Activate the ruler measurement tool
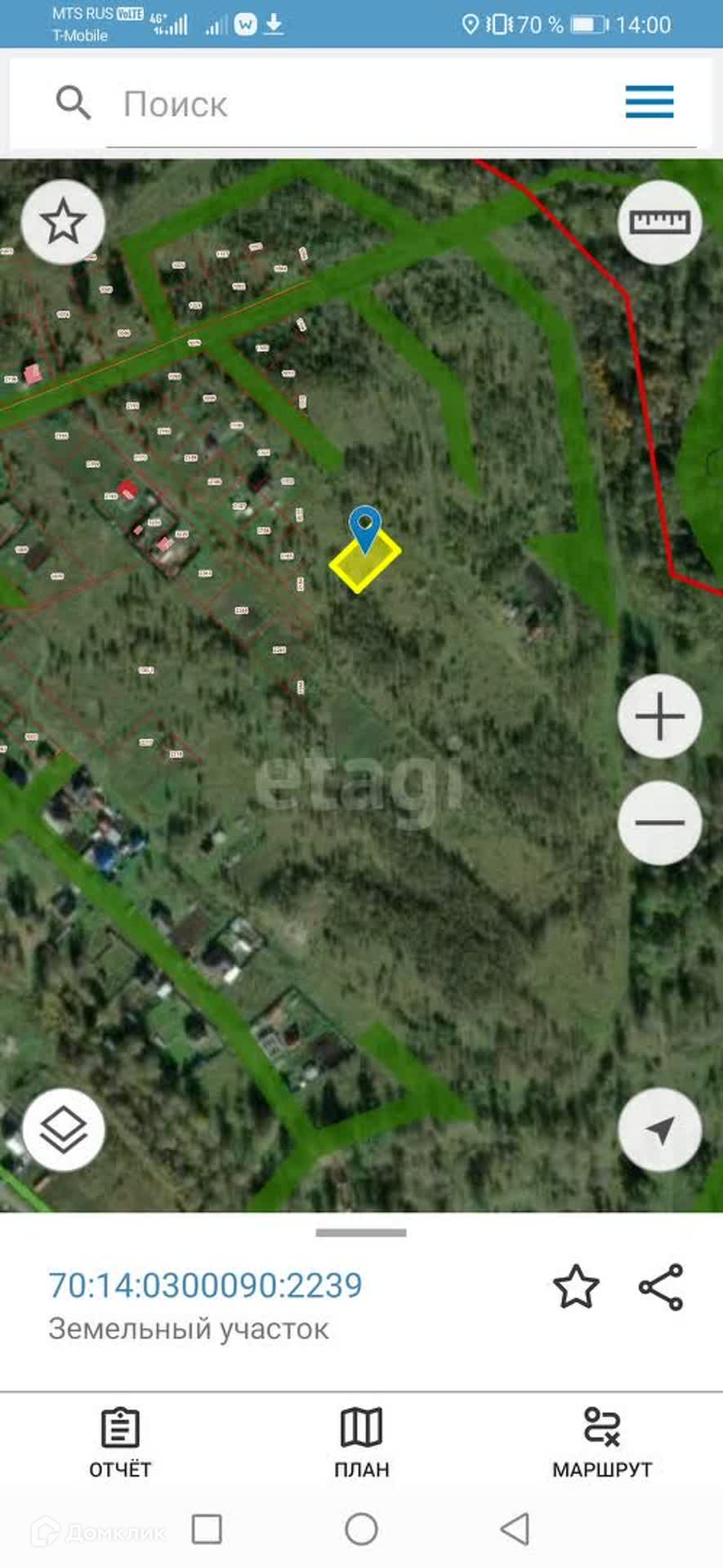The height and width of the screenshot is (1568, 723). tap(659, 222)
